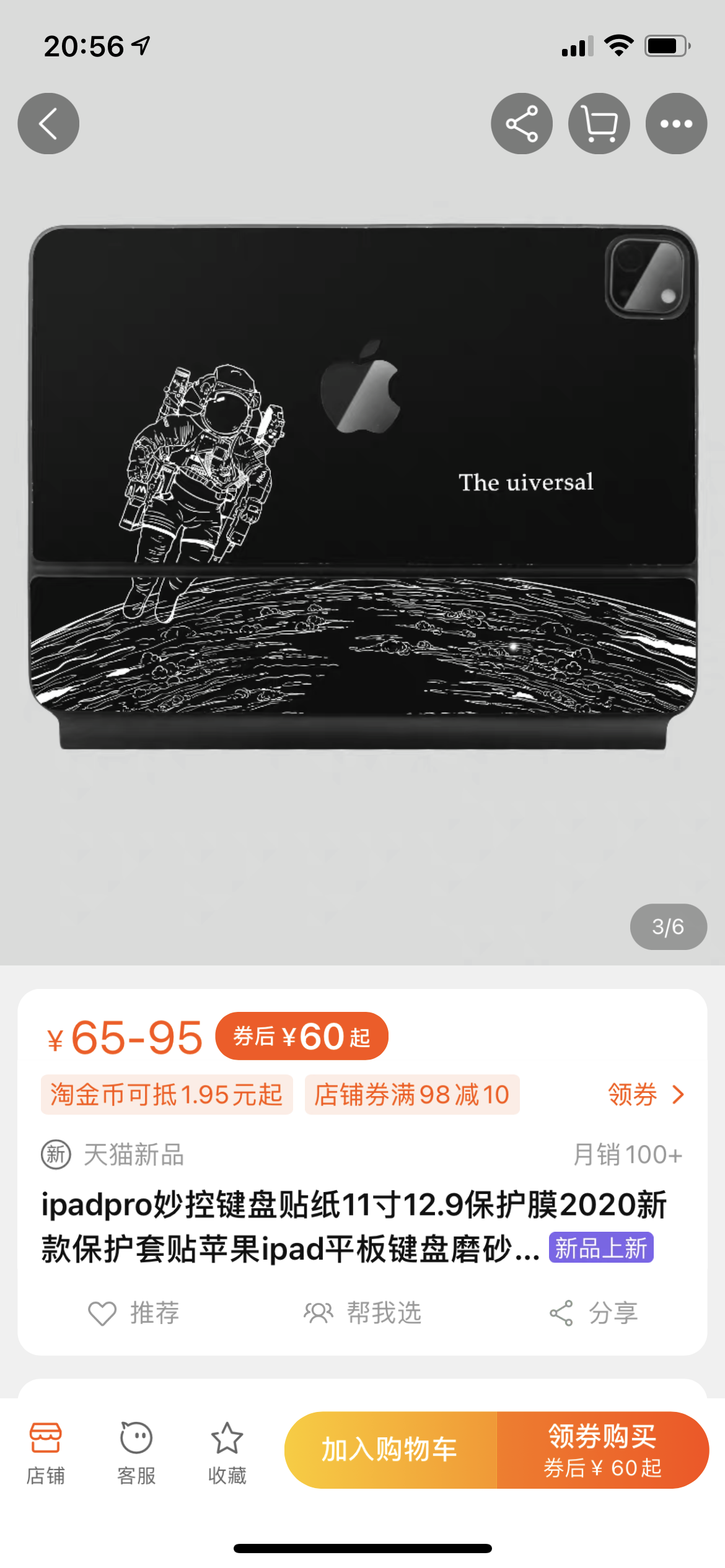Screen dimensions: 725x1568
Task: Open the shopping cart
Action: [x=599, y=124]
